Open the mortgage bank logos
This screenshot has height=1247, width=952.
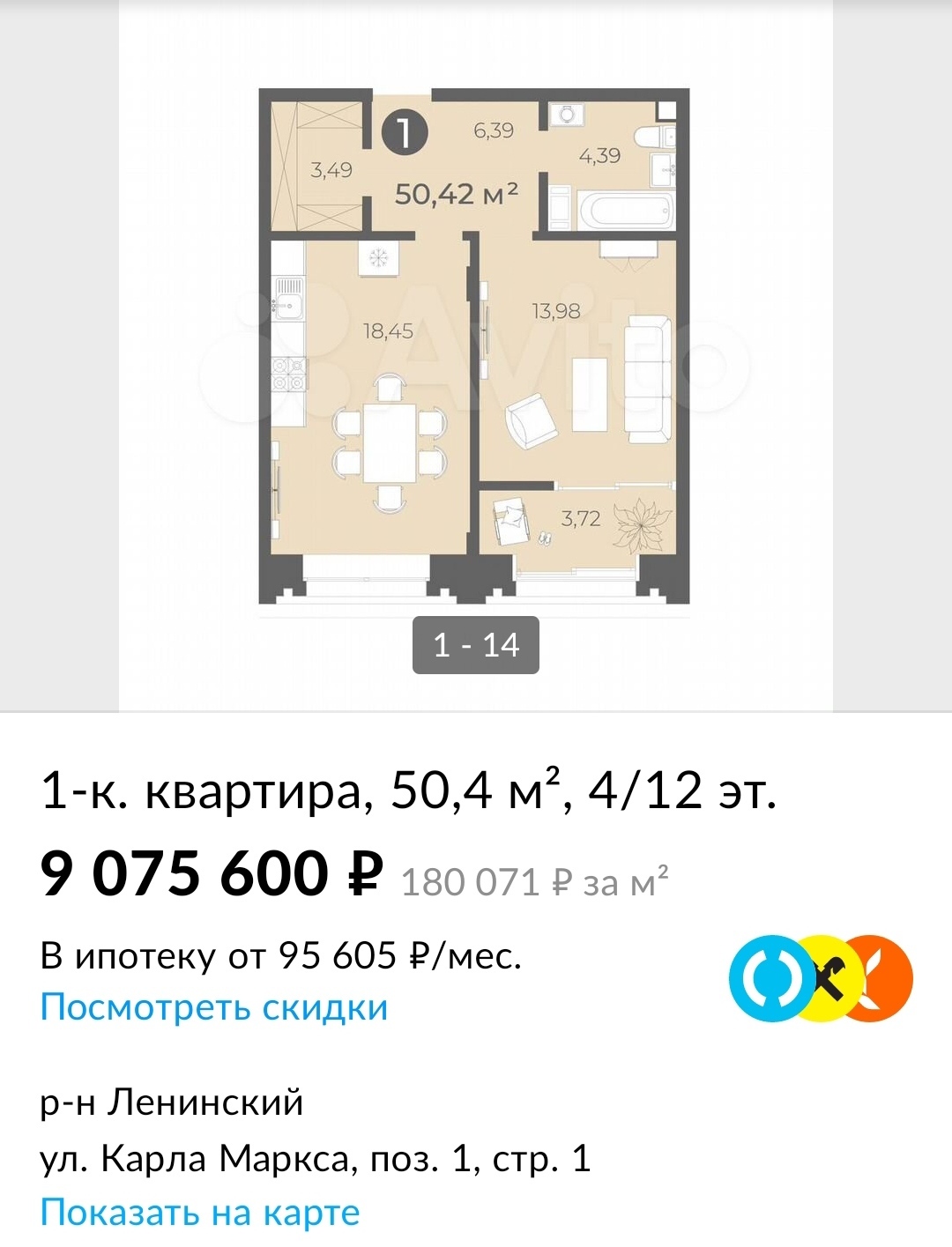coord(820,978)
